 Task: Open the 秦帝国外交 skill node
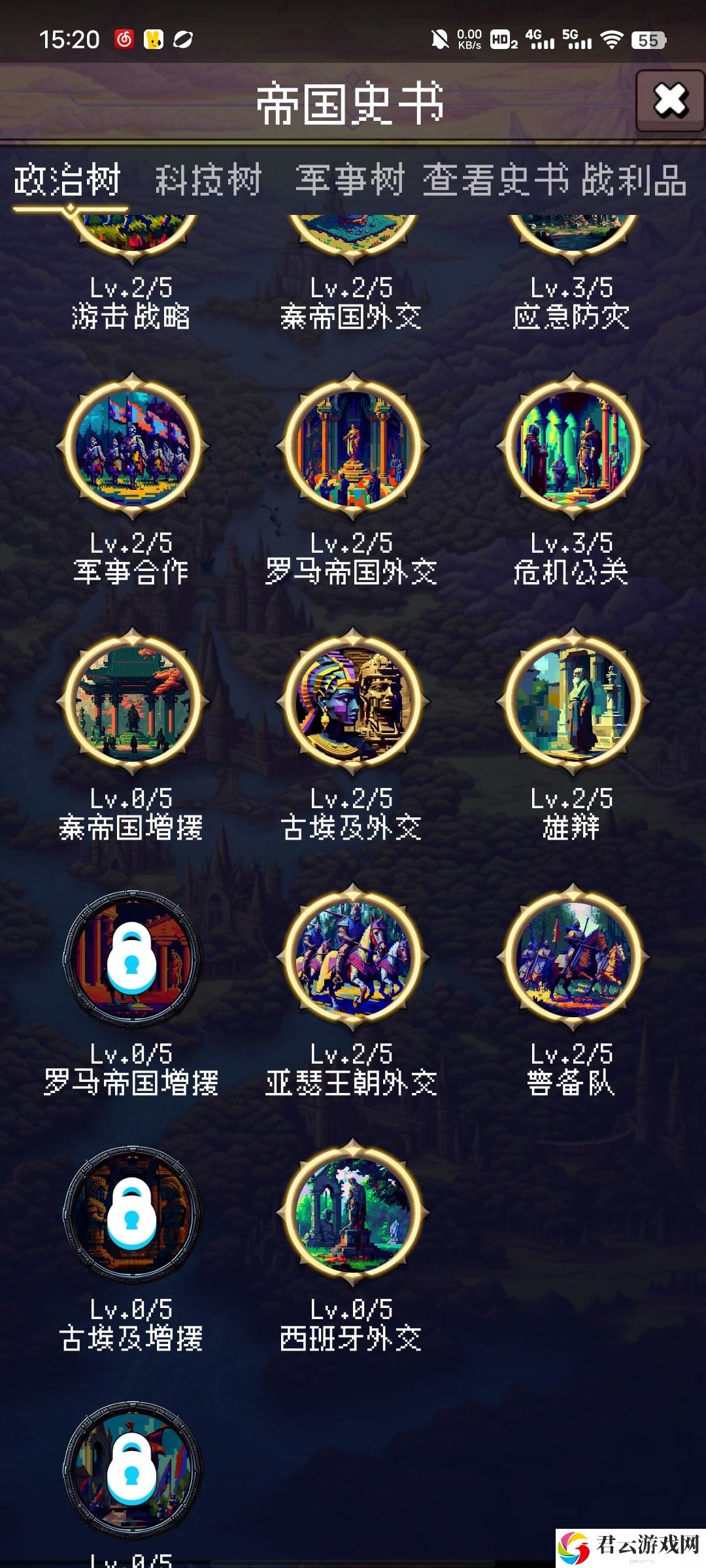click(353, 235)
